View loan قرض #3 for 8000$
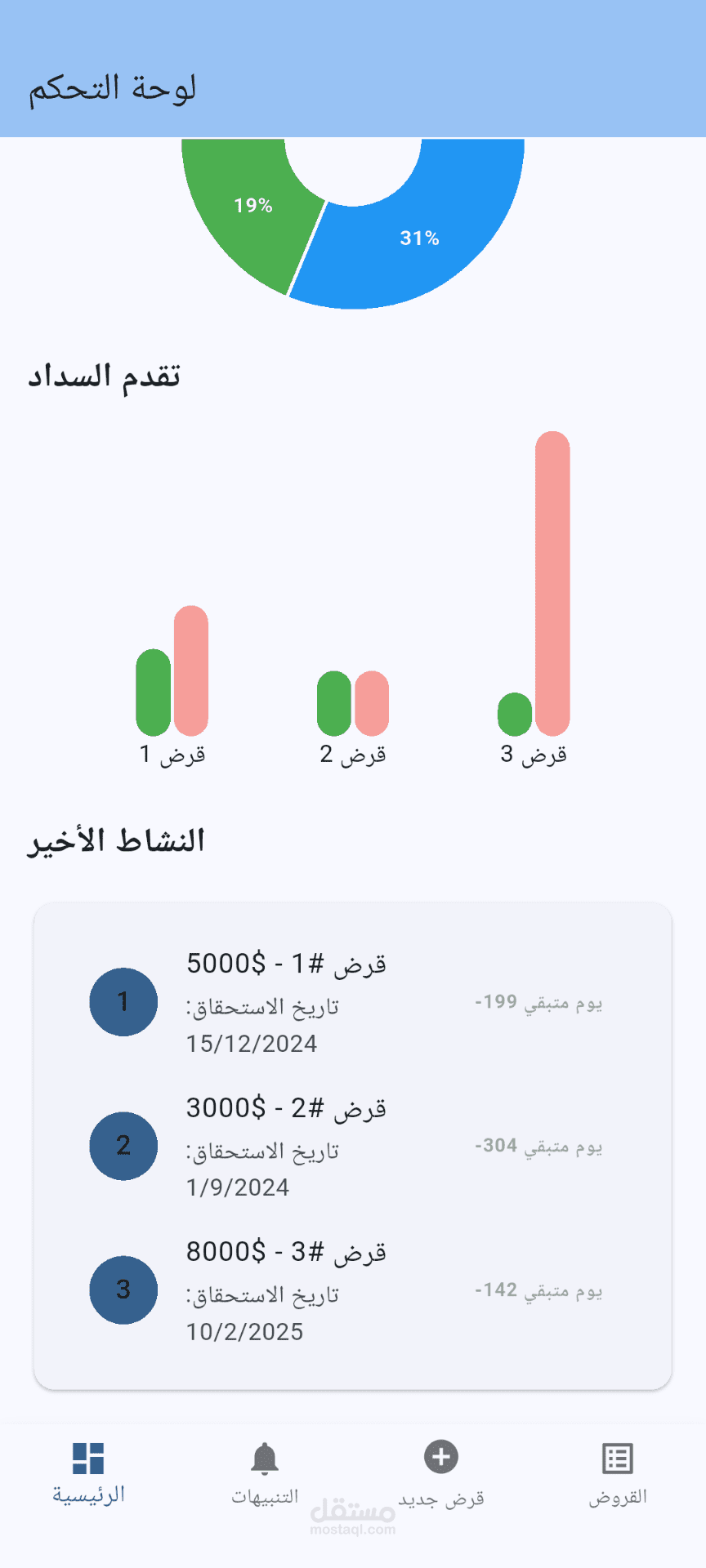This screenshot has width=706, height=1568. click(x=351, y=1290)
